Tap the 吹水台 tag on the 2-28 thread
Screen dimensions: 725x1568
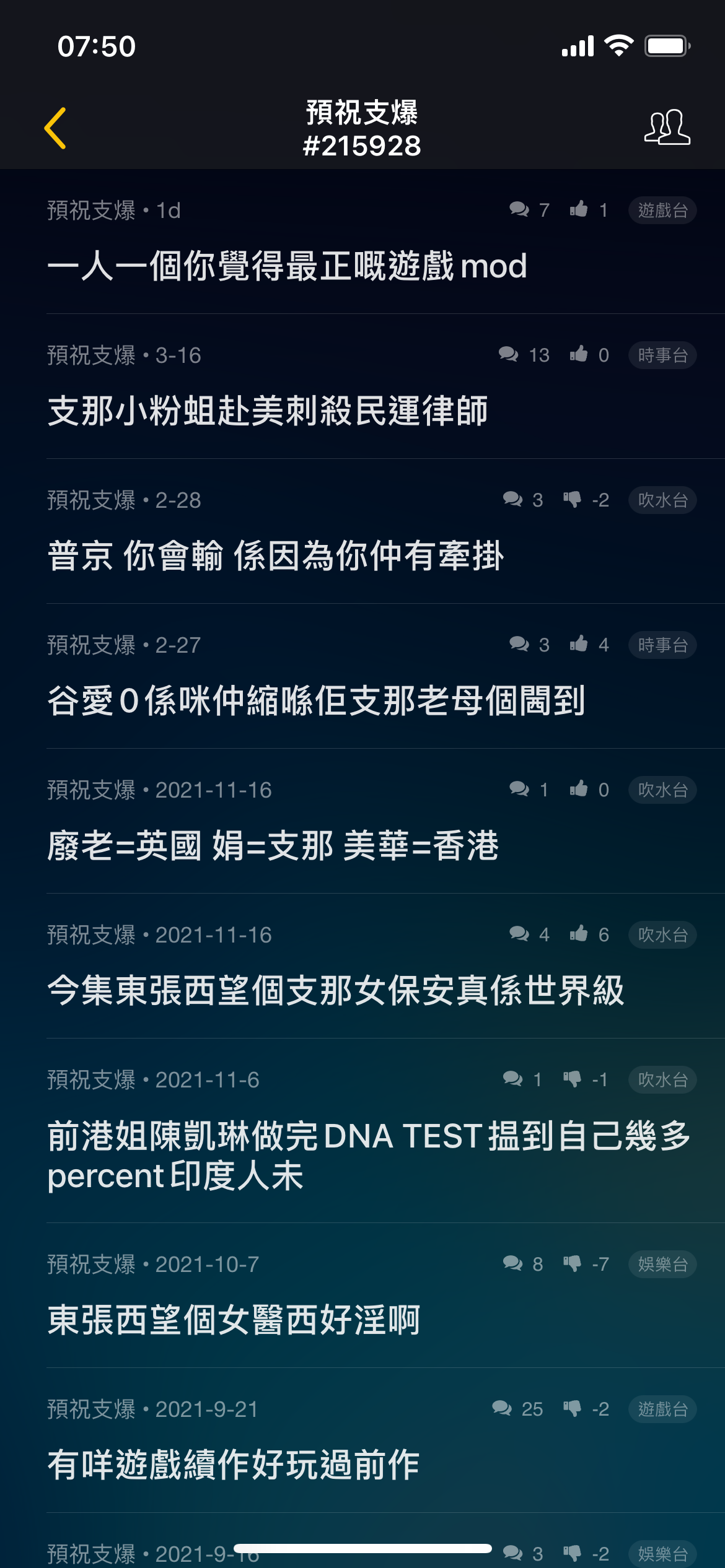(x=662, y=500)
